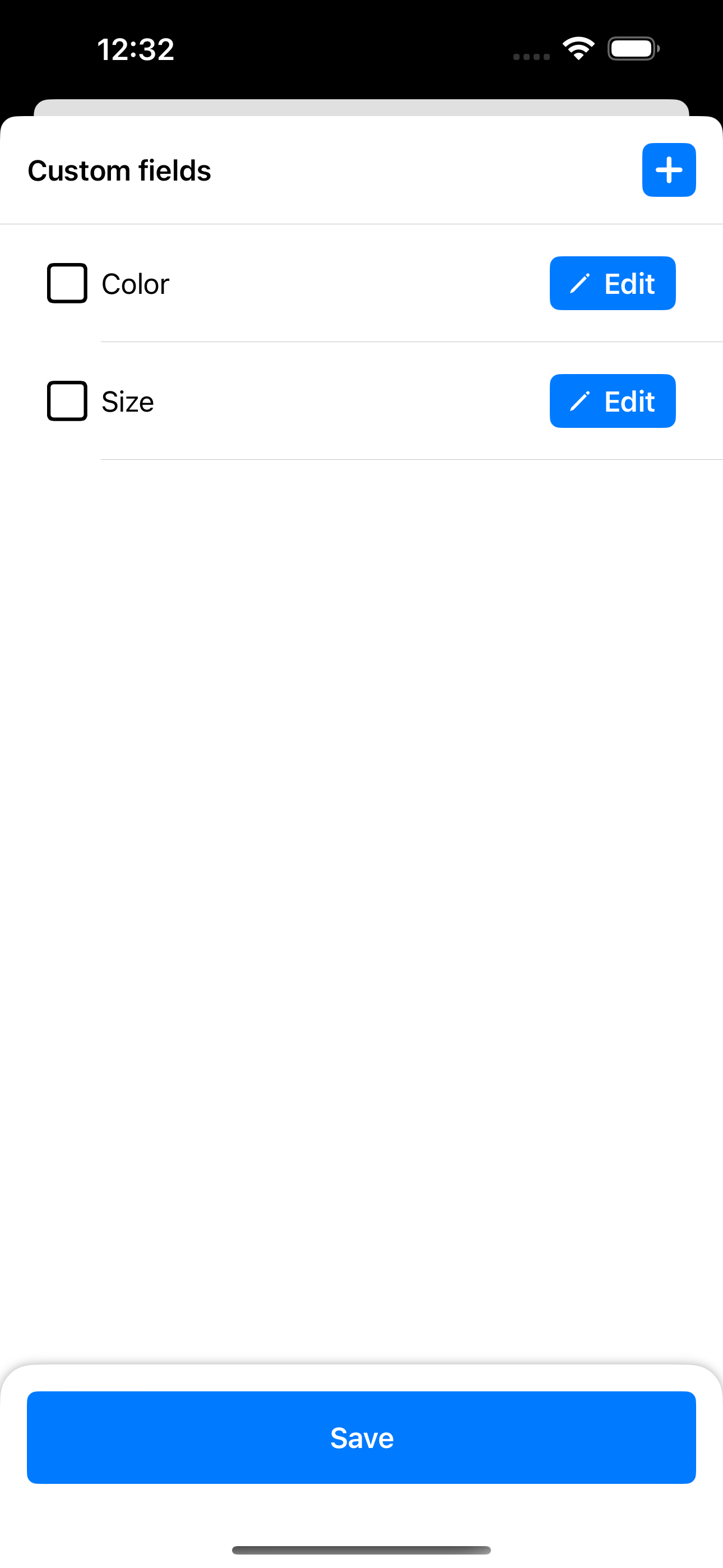Tap the clock in the status bar

click(136, 49)
